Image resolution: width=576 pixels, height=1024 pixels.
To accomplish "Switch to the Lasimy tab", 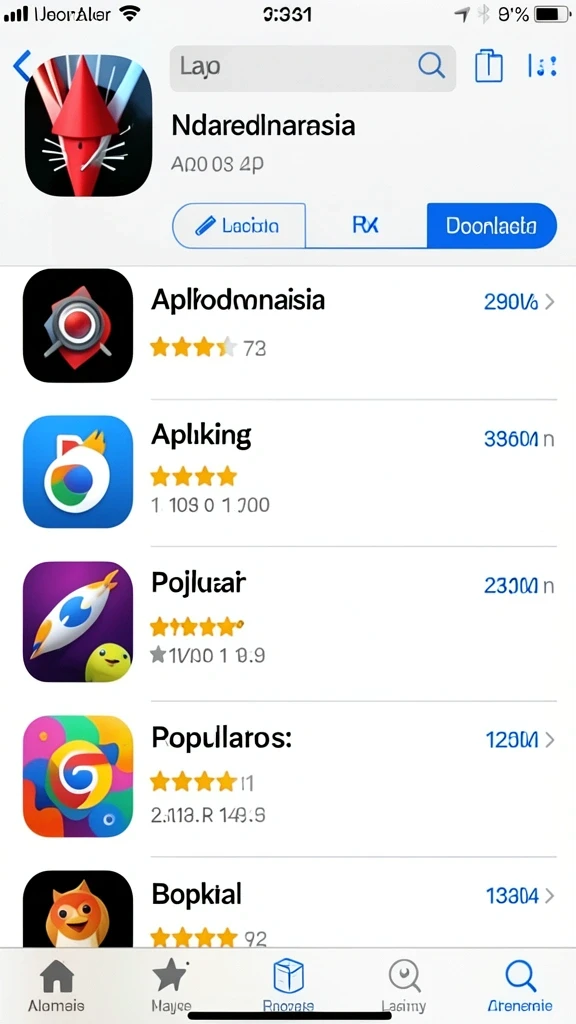I will (x=404, y=986).
